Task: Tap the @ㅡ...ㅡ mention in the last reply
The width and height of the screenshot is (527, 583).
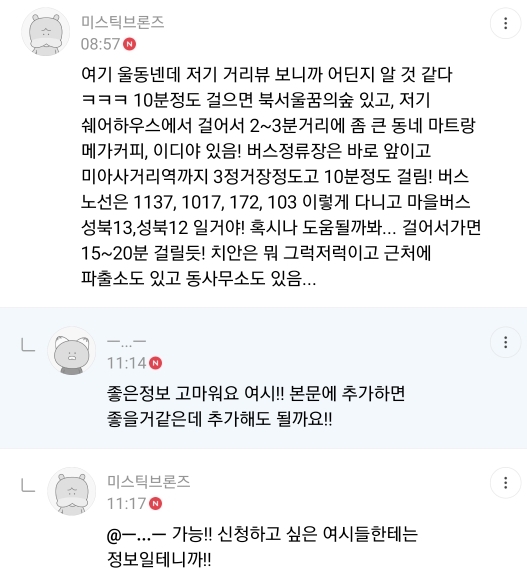Action: tap(136, 535)
